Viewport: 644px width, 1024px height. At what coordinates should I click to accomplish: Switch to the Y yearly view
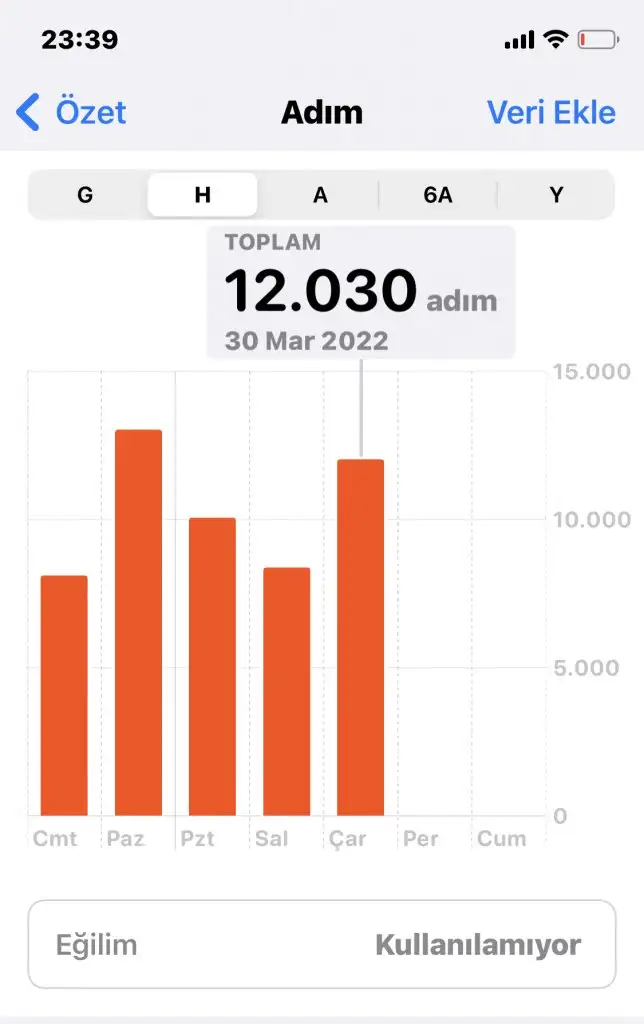point(556,195)
